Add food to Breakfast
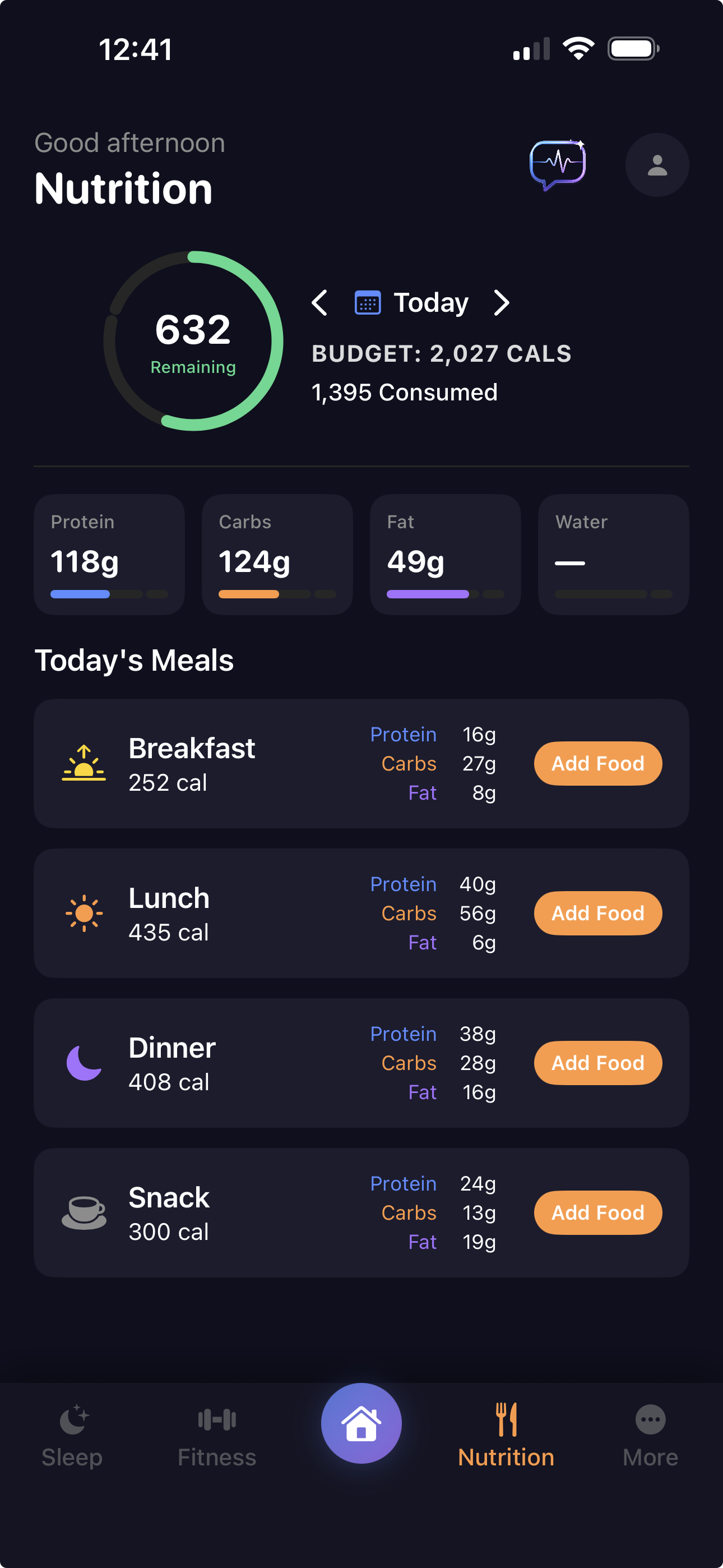723x1568 pixels. (597, 763)
